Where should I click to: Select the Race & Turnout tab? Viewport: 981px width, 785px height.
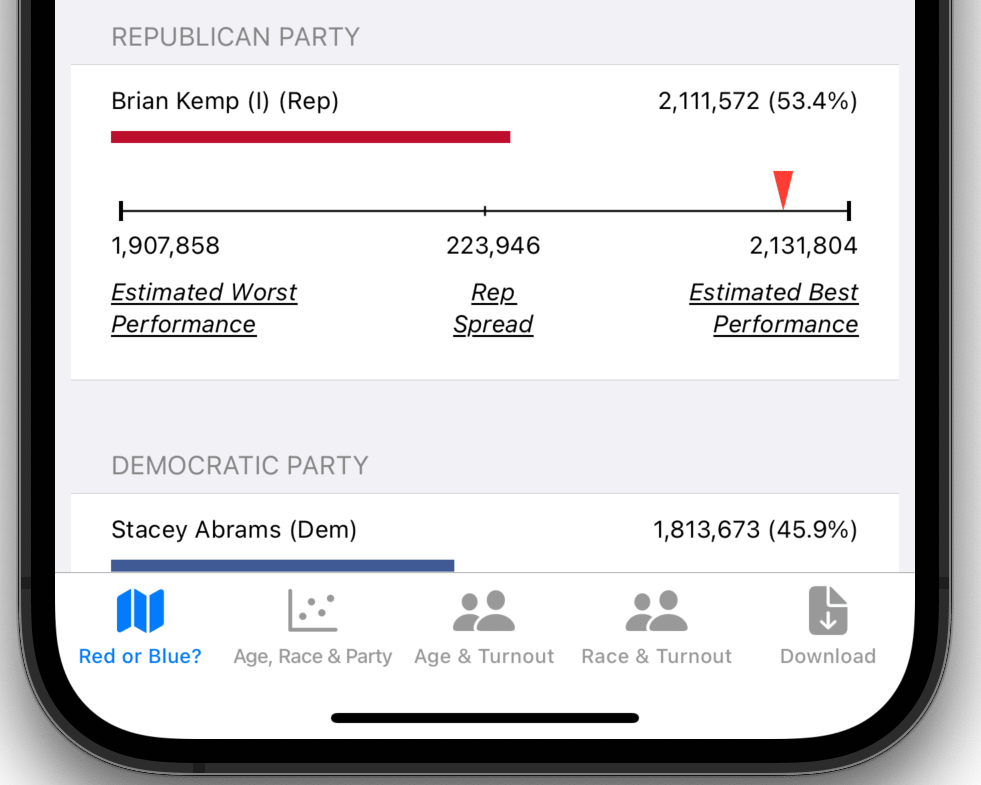coord(656,626)
